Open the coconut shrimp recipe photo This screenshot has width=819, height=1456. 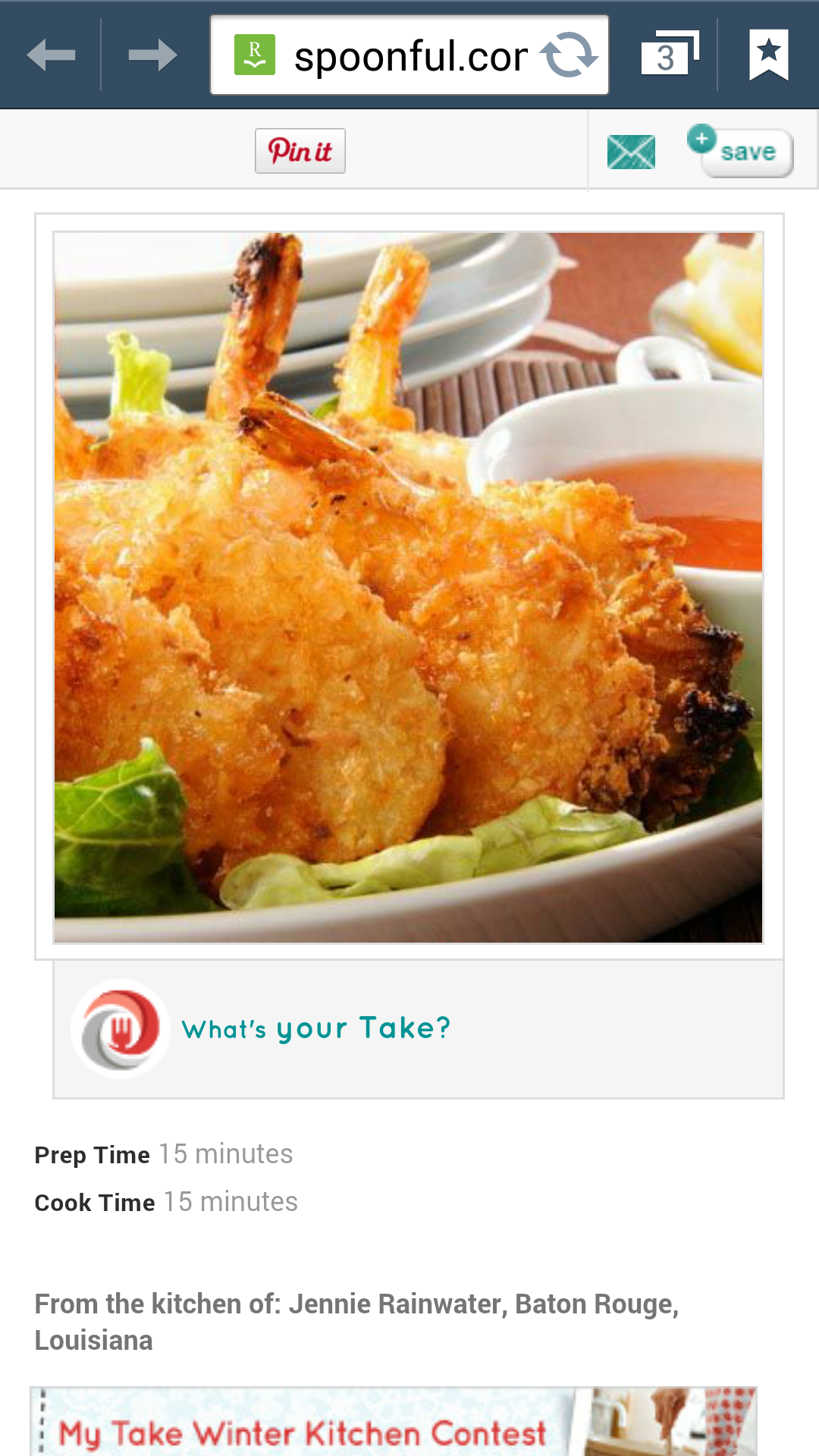tap(408, 587)
